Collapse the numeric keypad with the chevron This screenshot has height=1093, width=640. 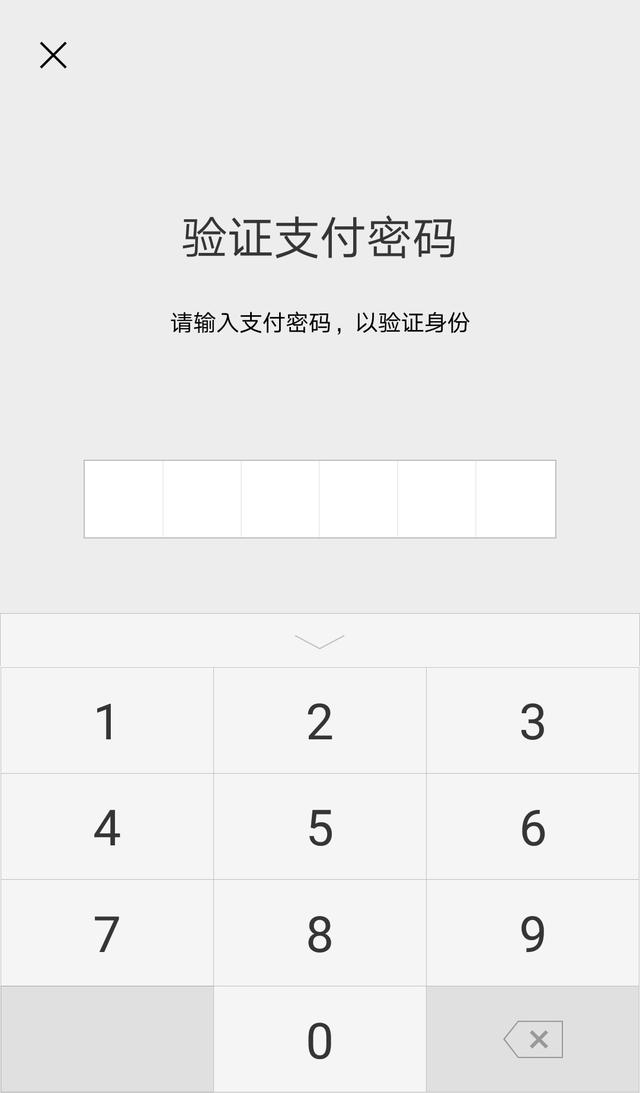320,641
